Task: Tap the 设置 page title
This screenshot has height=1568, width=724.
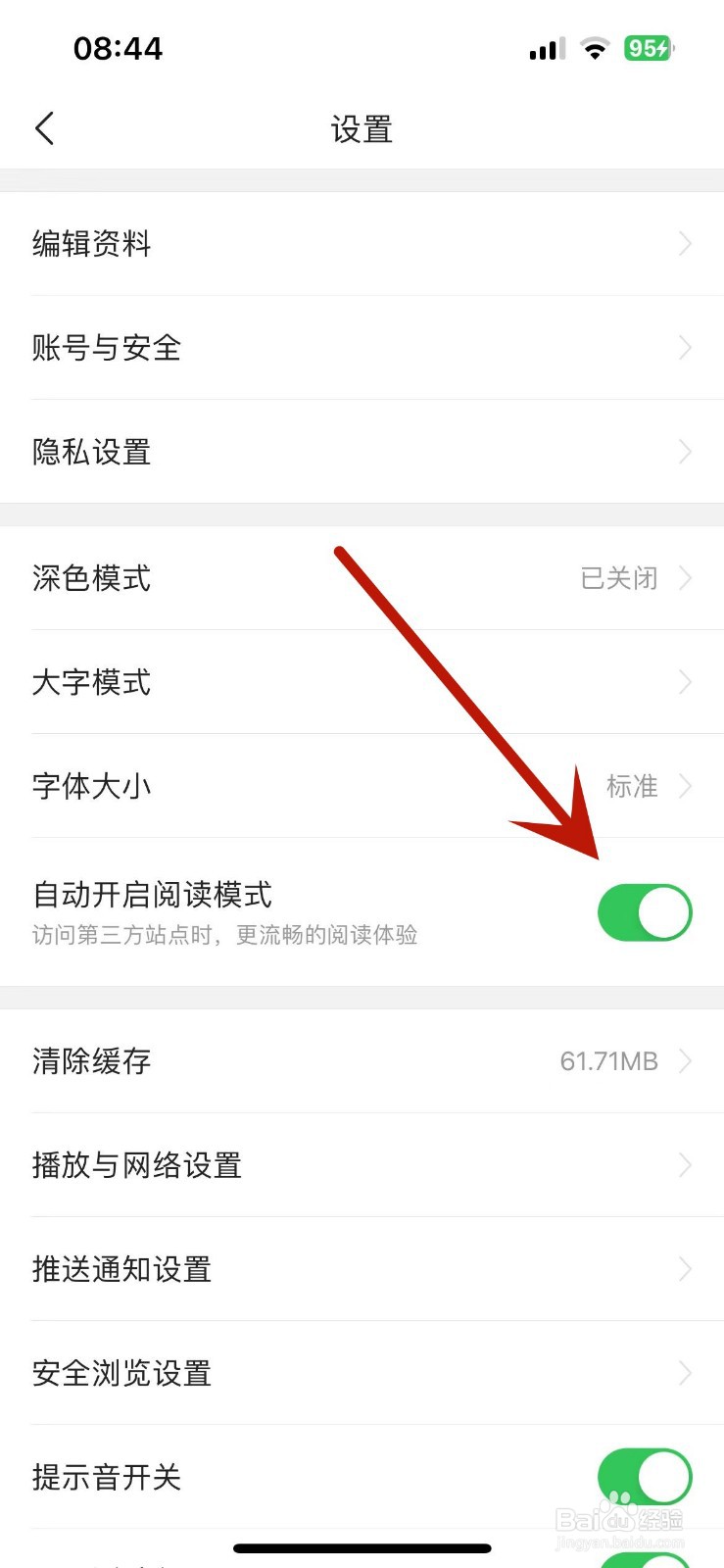Action: 362,128
